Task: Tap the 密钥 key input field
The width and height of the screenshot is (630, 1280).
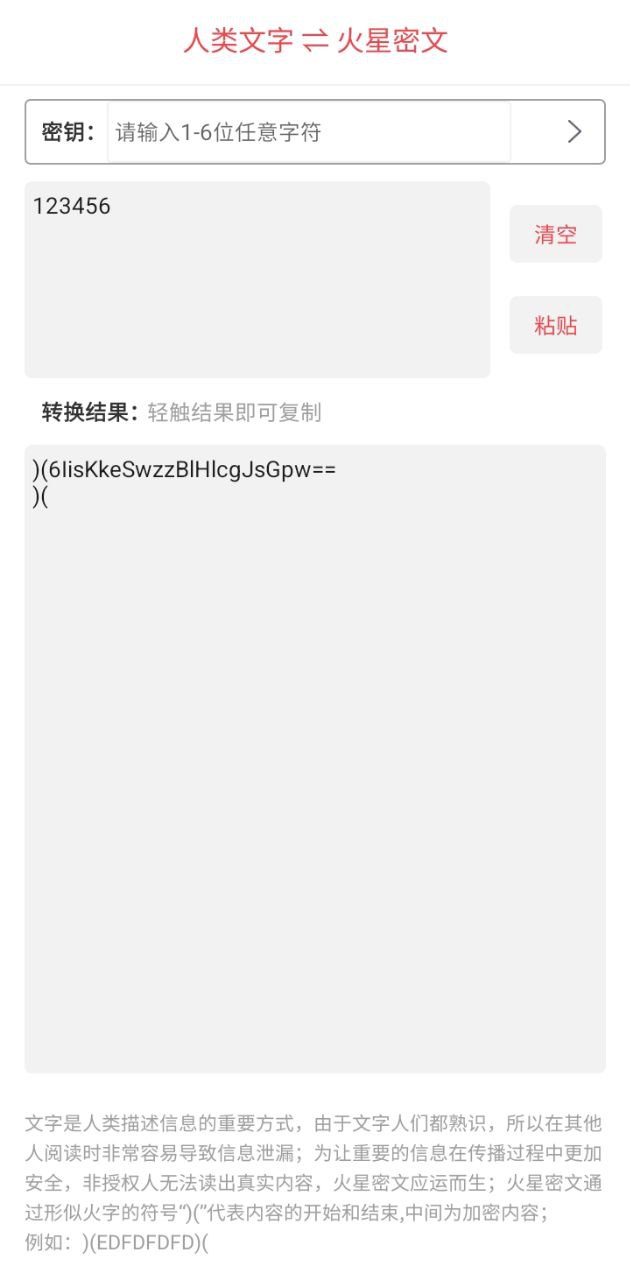Action: click(309, 132)
